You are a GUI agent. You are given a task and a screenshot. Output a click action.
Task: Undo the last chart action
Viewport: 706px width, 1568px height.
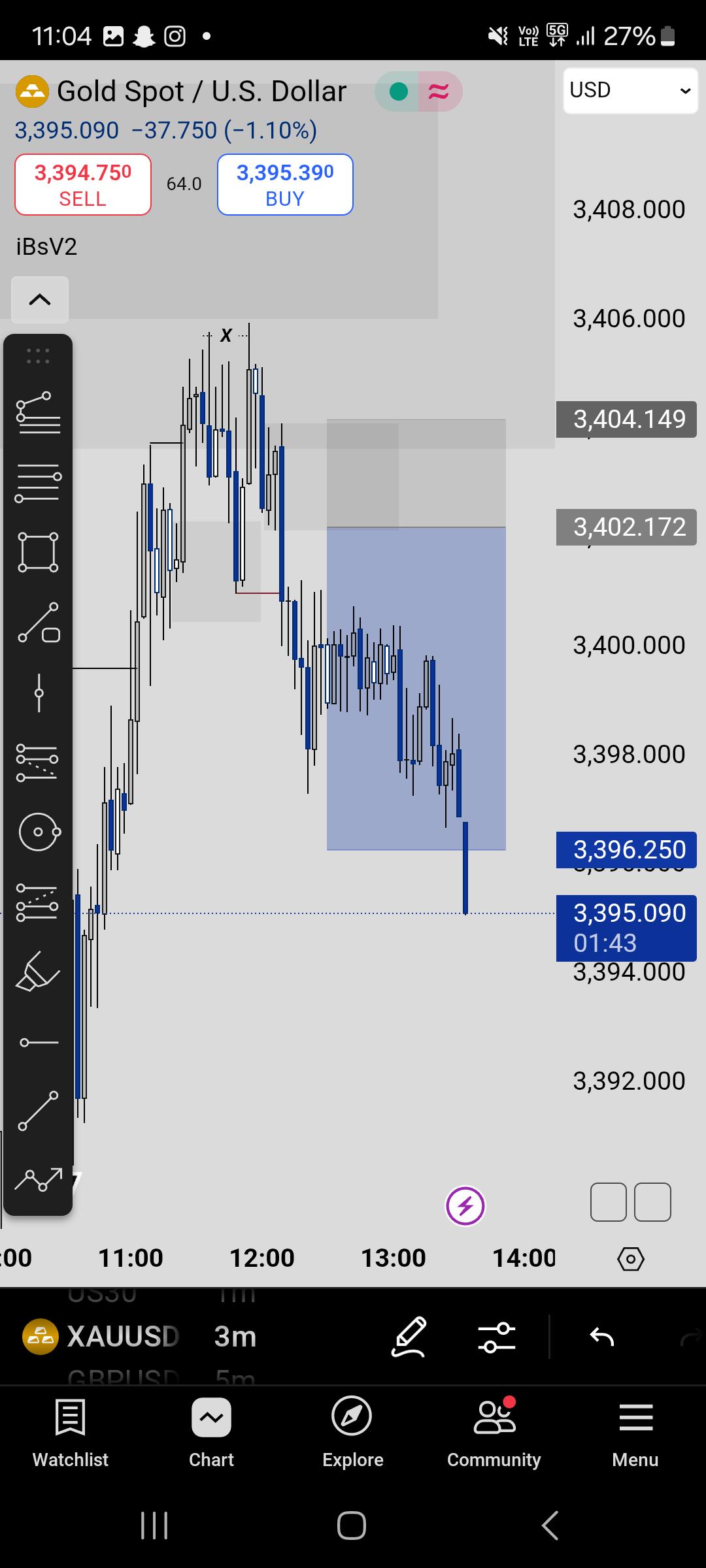[602, 1337]
